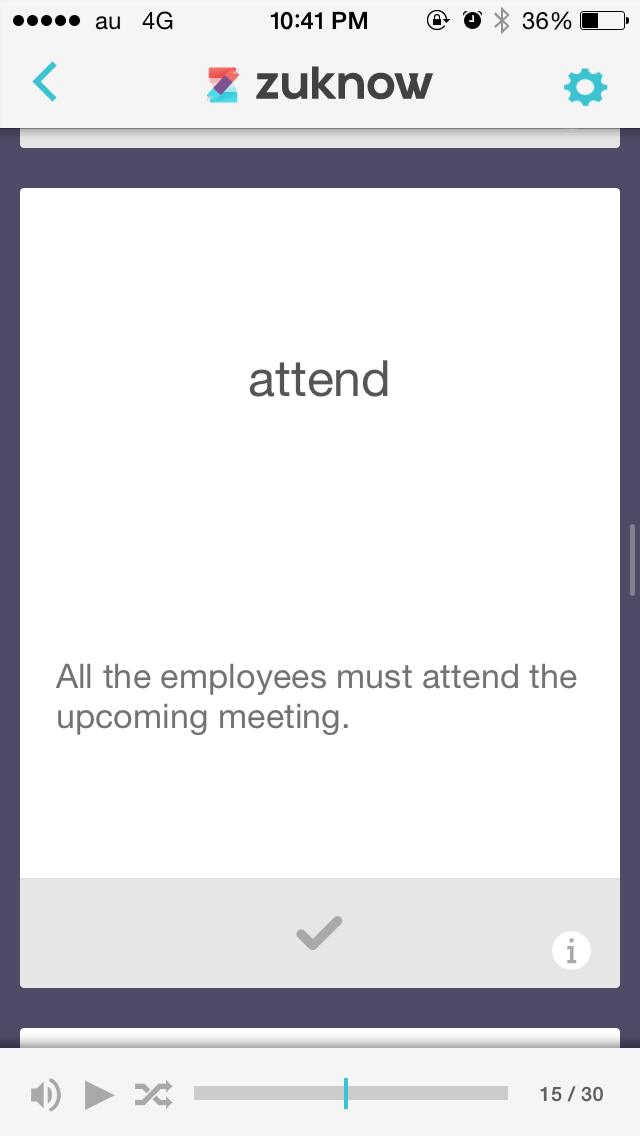Jump along the card progress slider

tap(351, 1094)
